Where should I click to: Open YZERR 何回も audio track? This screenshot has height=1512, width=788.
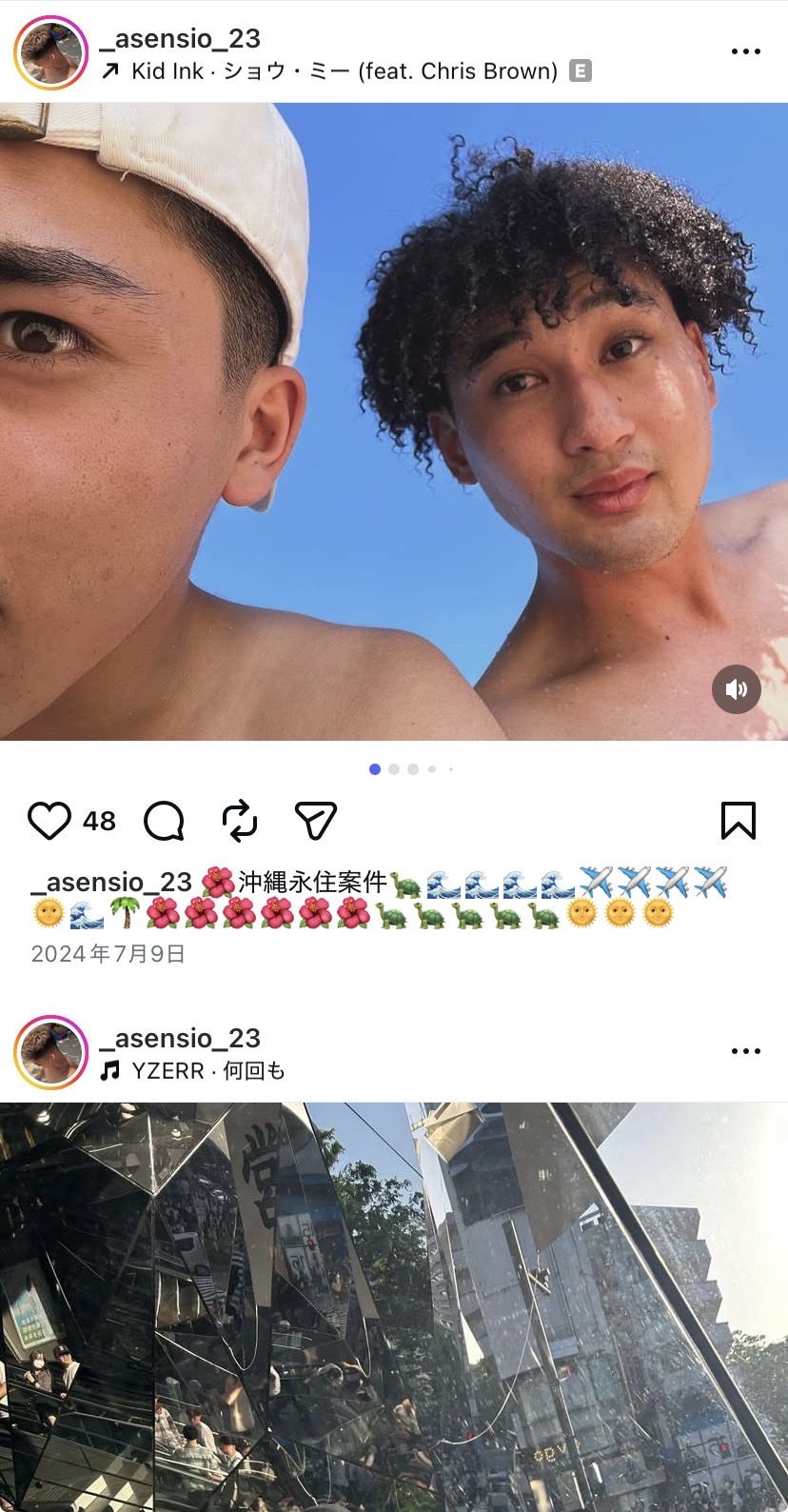(207, 1071)
